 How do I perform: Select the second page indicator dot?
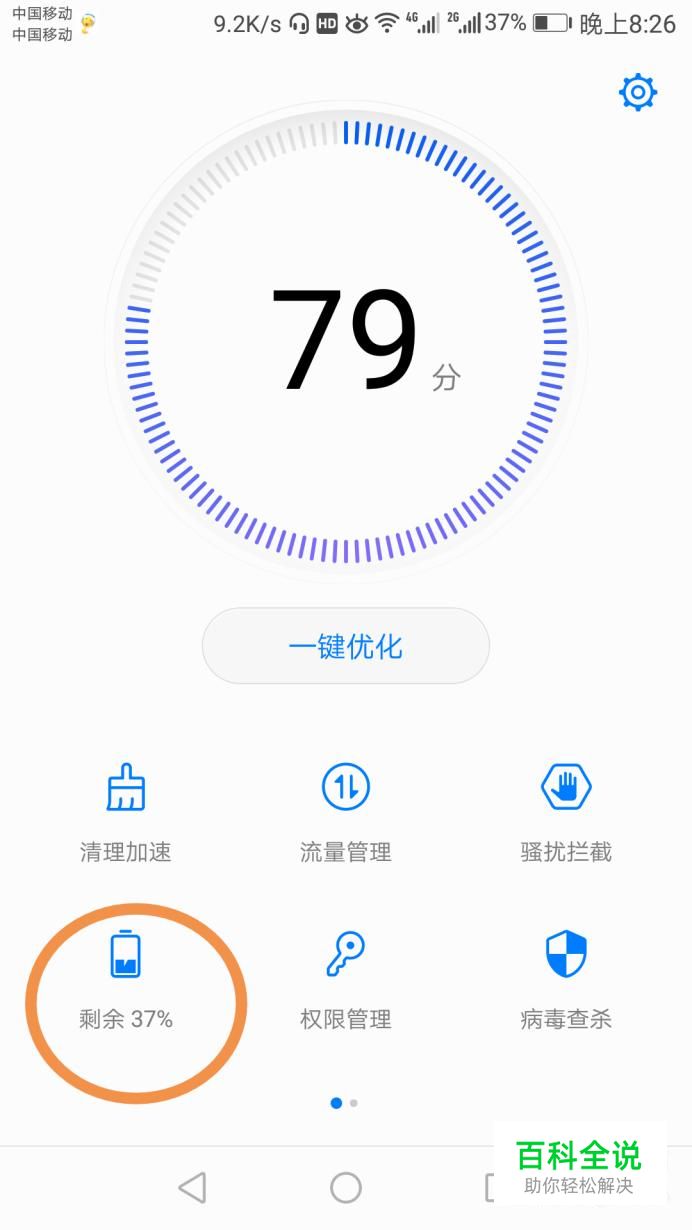click(x=354, y=1103)
